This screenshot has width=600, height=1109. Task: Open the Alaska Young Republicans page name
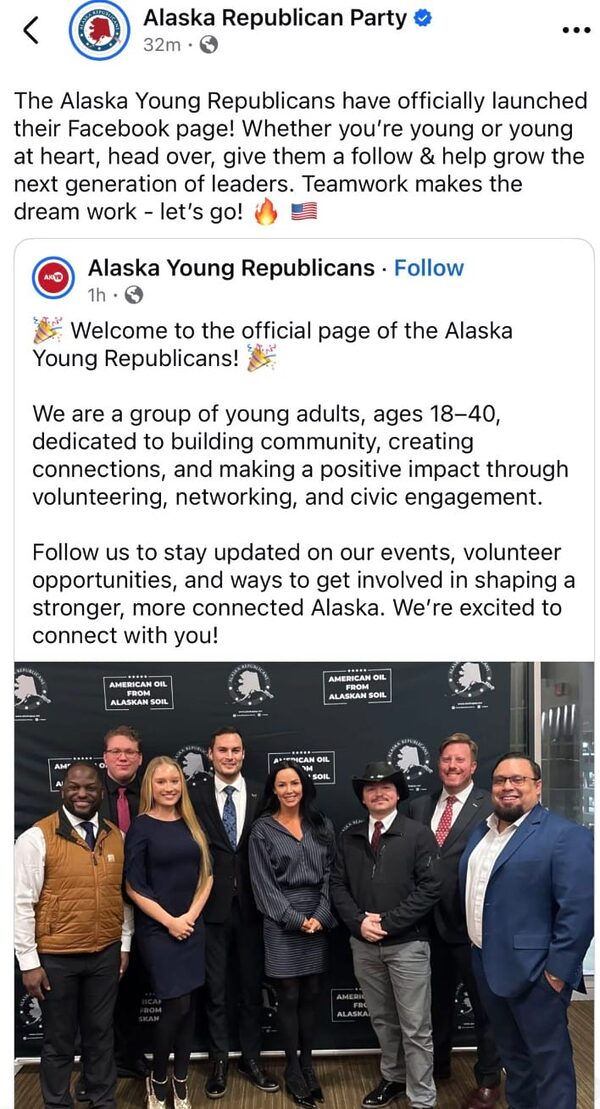pos(231,268)
